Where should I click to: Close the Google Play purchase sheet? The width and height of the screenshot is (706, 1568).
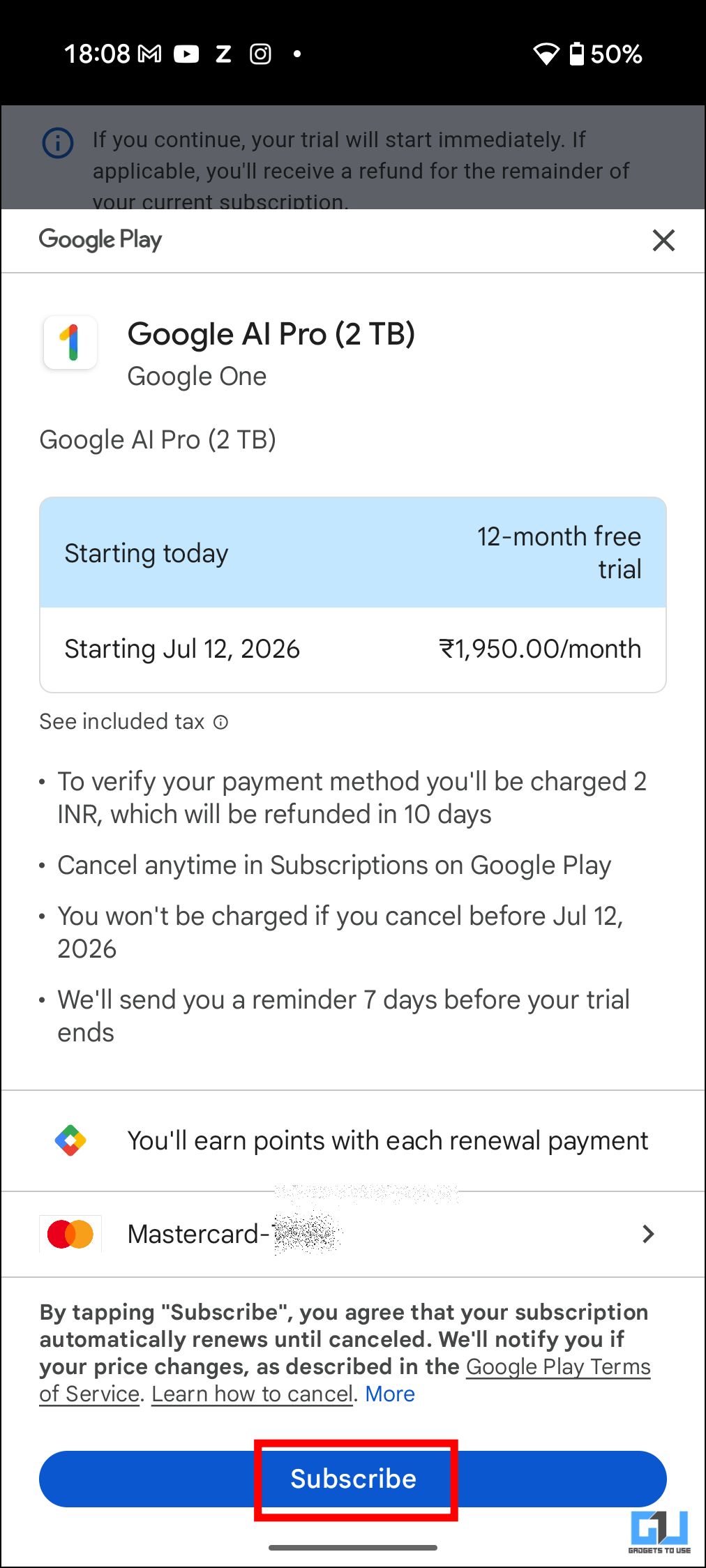663,240
